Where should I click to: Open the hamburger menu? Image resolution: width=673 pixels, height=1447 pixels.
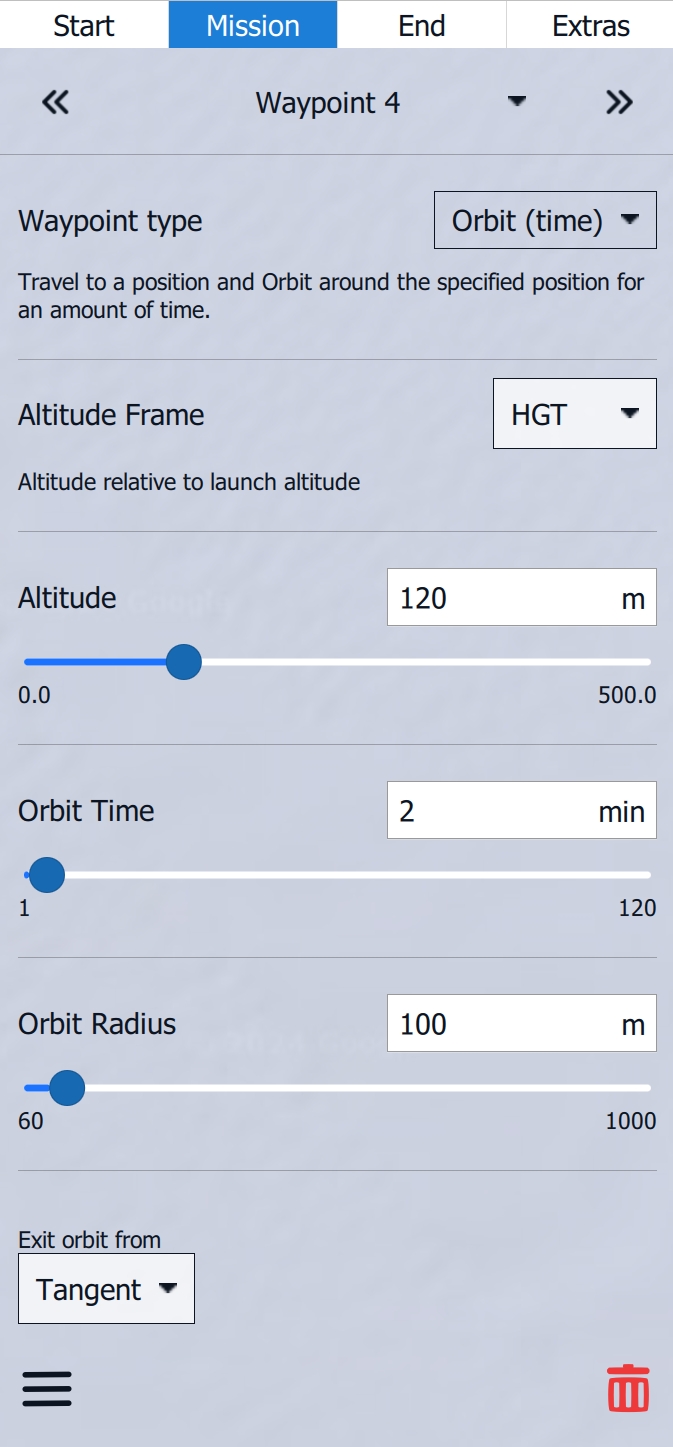point(47,1389)
